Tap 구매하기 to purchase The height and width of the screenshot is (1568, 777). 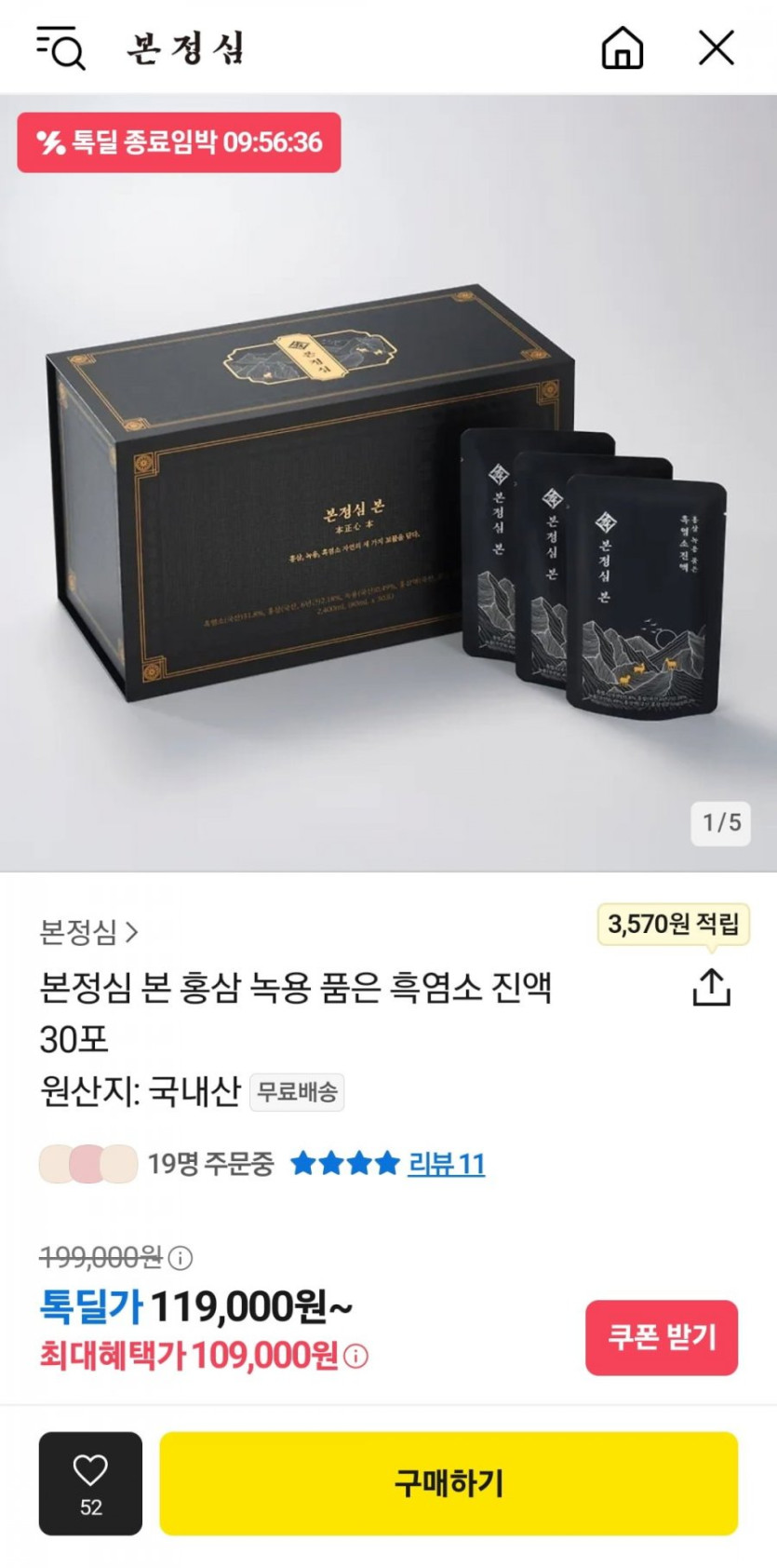point(449,1482)
